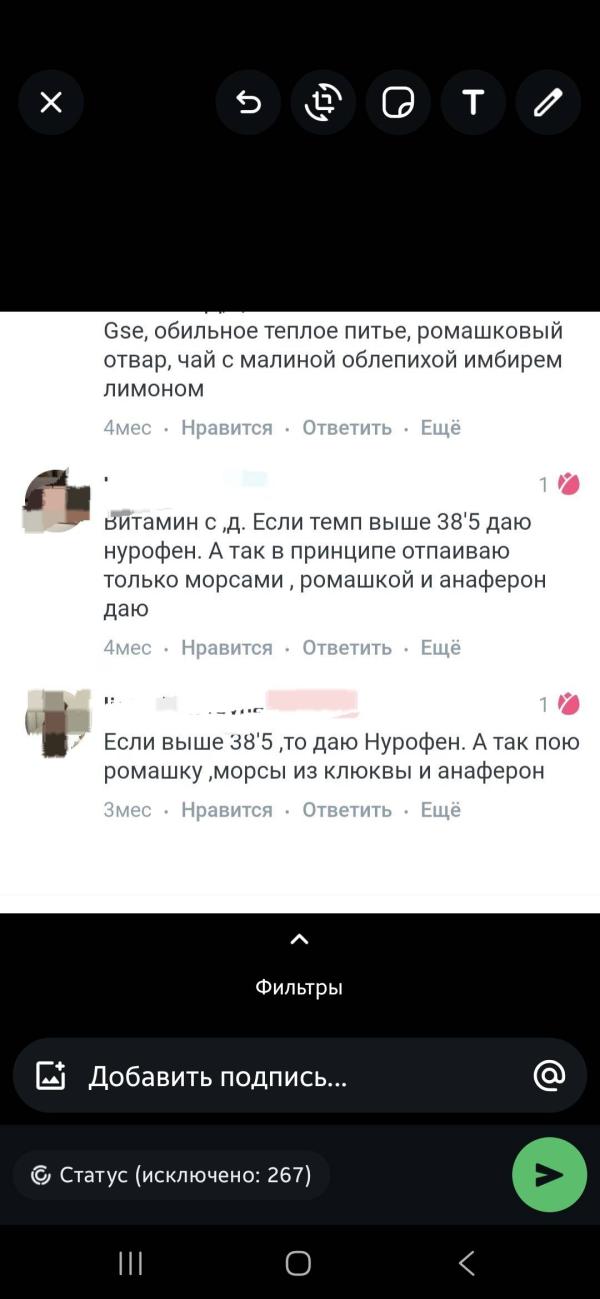Open recent apps from the navigation bar
This screenshot has width=600, height=1299.
(131, 1264)
